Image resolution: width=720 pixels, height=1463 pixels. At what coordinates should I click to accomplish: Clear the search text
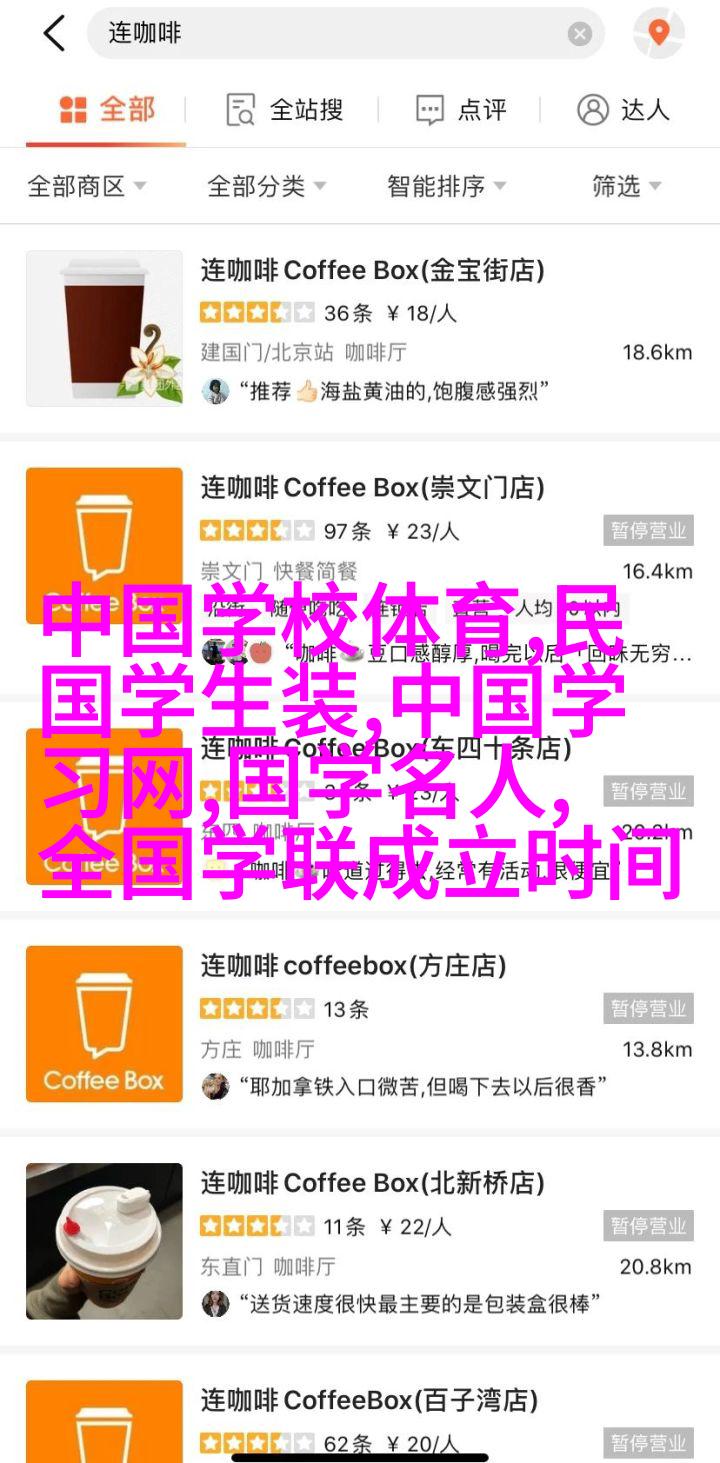(580, 34)
